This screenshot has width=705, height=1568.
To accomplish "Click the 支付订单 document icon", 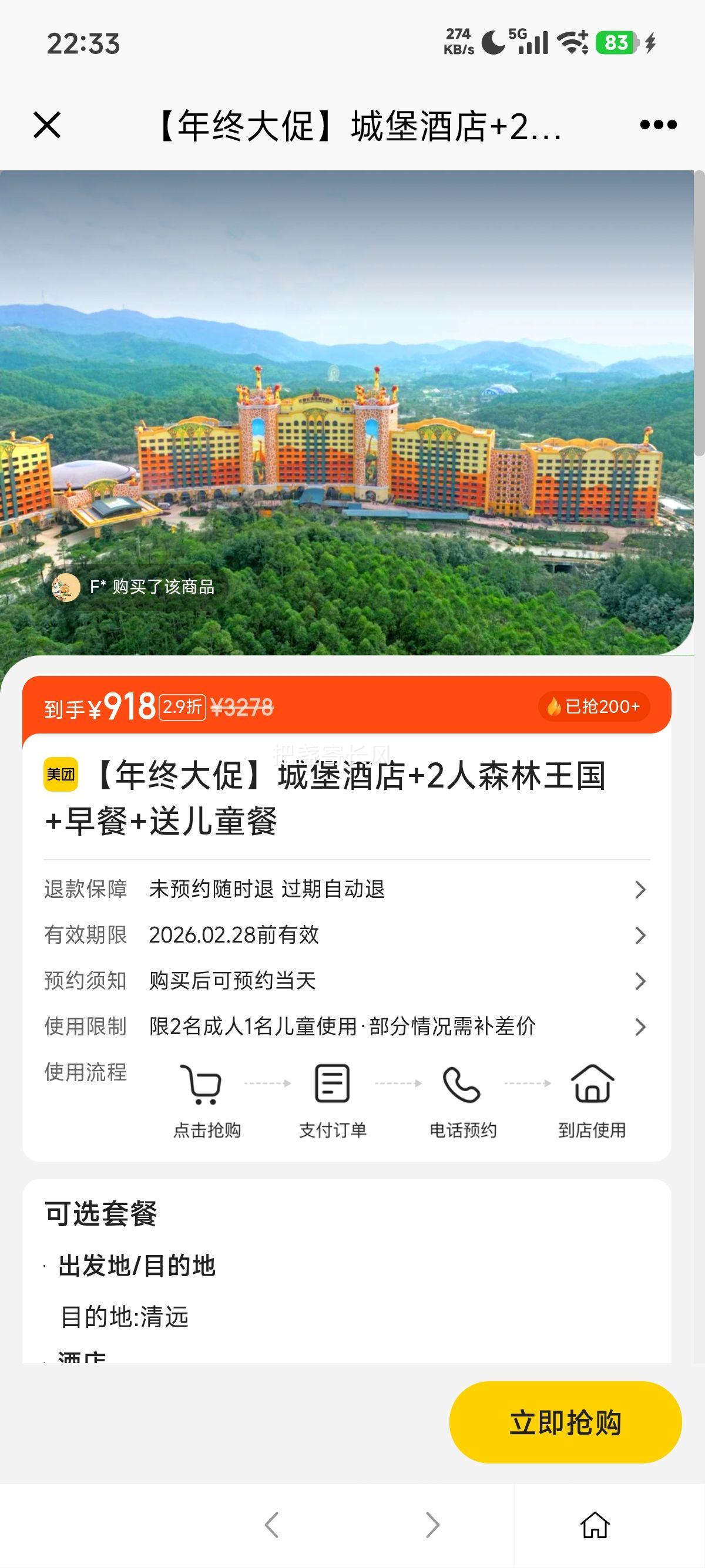I will 331,1086.
